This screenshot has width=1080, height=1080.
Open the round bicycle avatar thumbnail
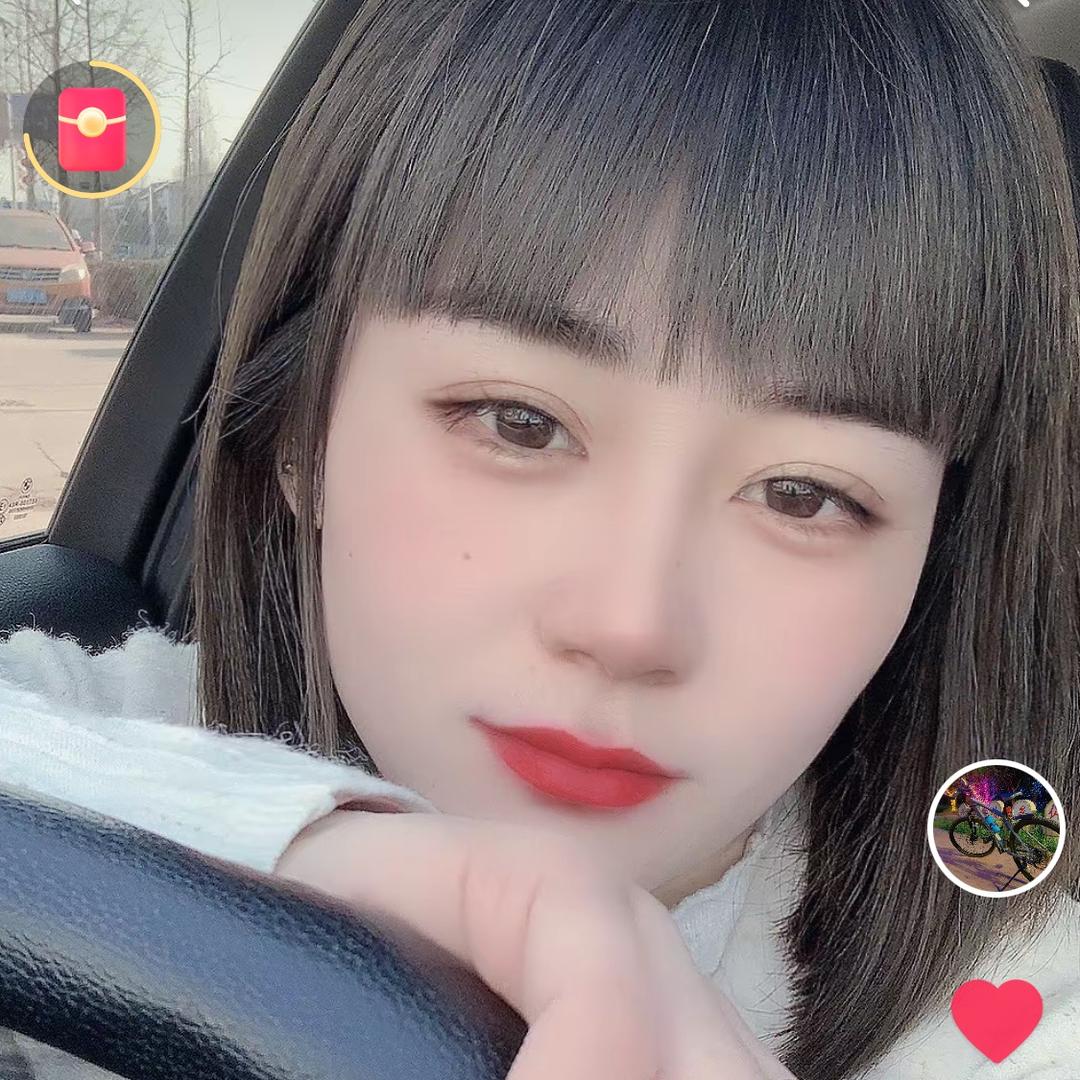[x=996, y=828]
